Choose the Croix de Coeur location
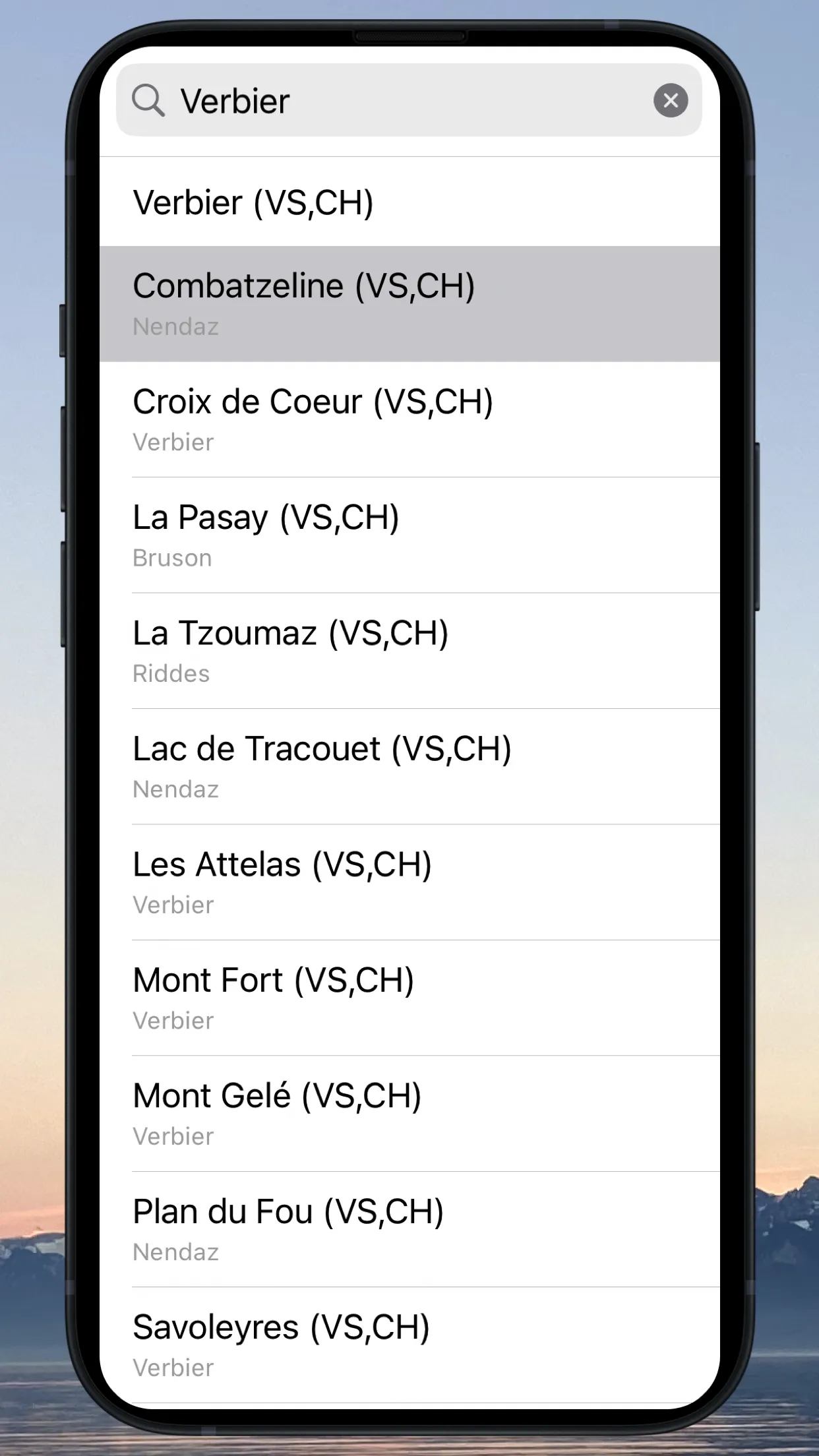This screenshot has height=1456, width=819. 409,419
